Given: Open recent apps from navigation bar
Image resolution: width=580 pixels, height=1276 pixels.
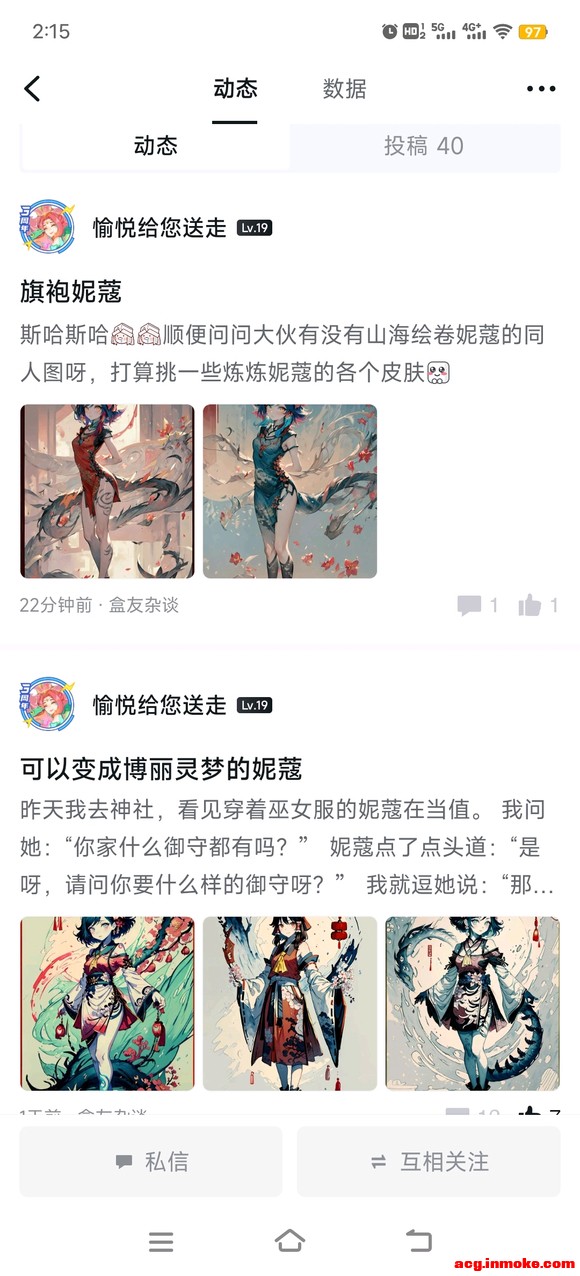Looking at the screenshot, I should [161, 1241].
